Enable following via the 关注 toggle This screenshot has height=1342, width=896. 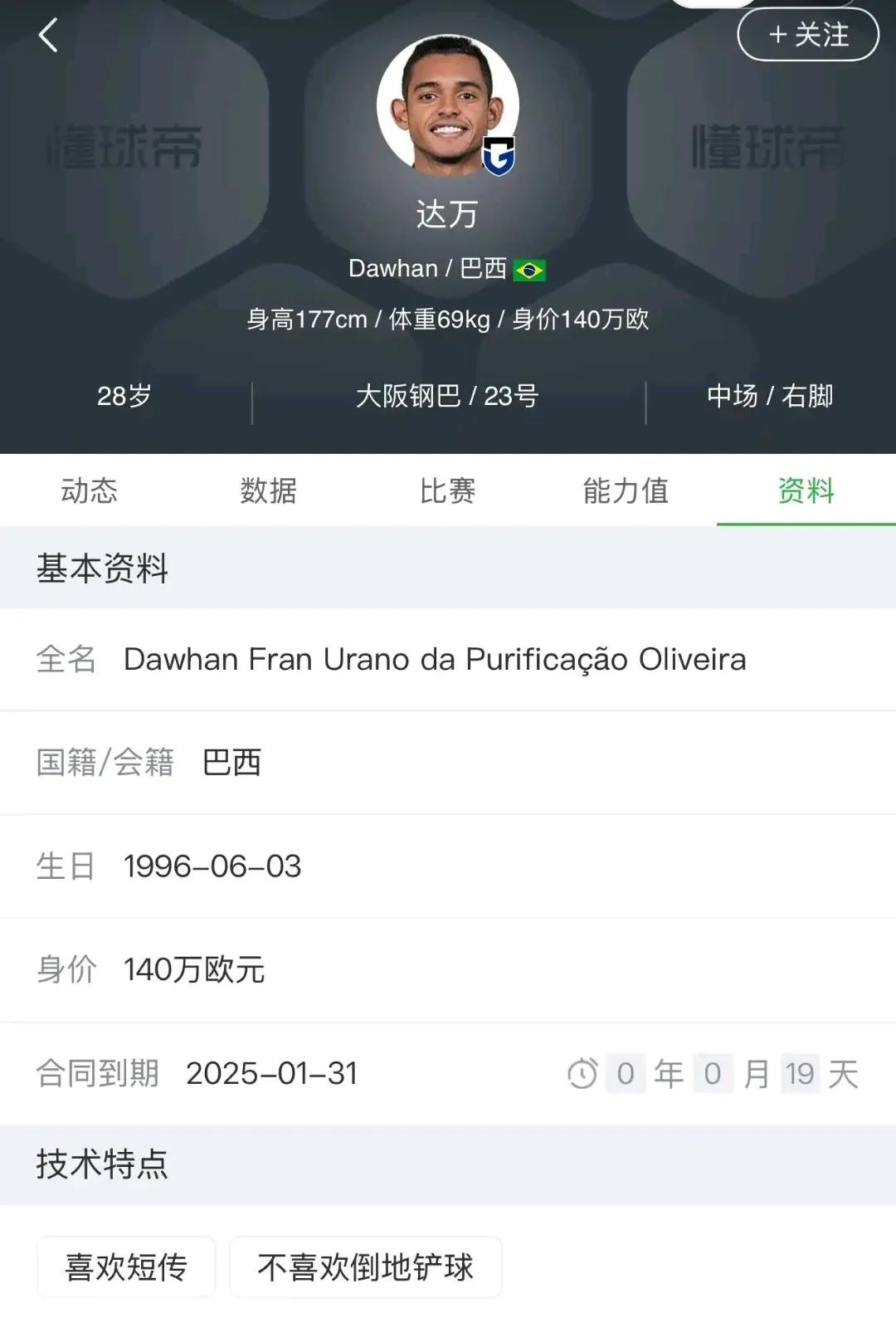[x=808, y=36]
